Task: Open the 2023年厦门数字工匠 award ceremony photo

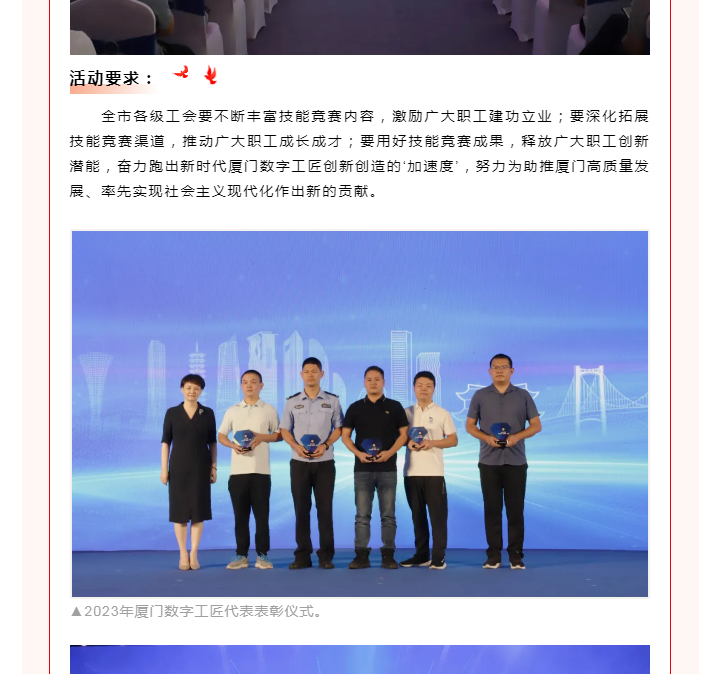Action: point(360,413)
